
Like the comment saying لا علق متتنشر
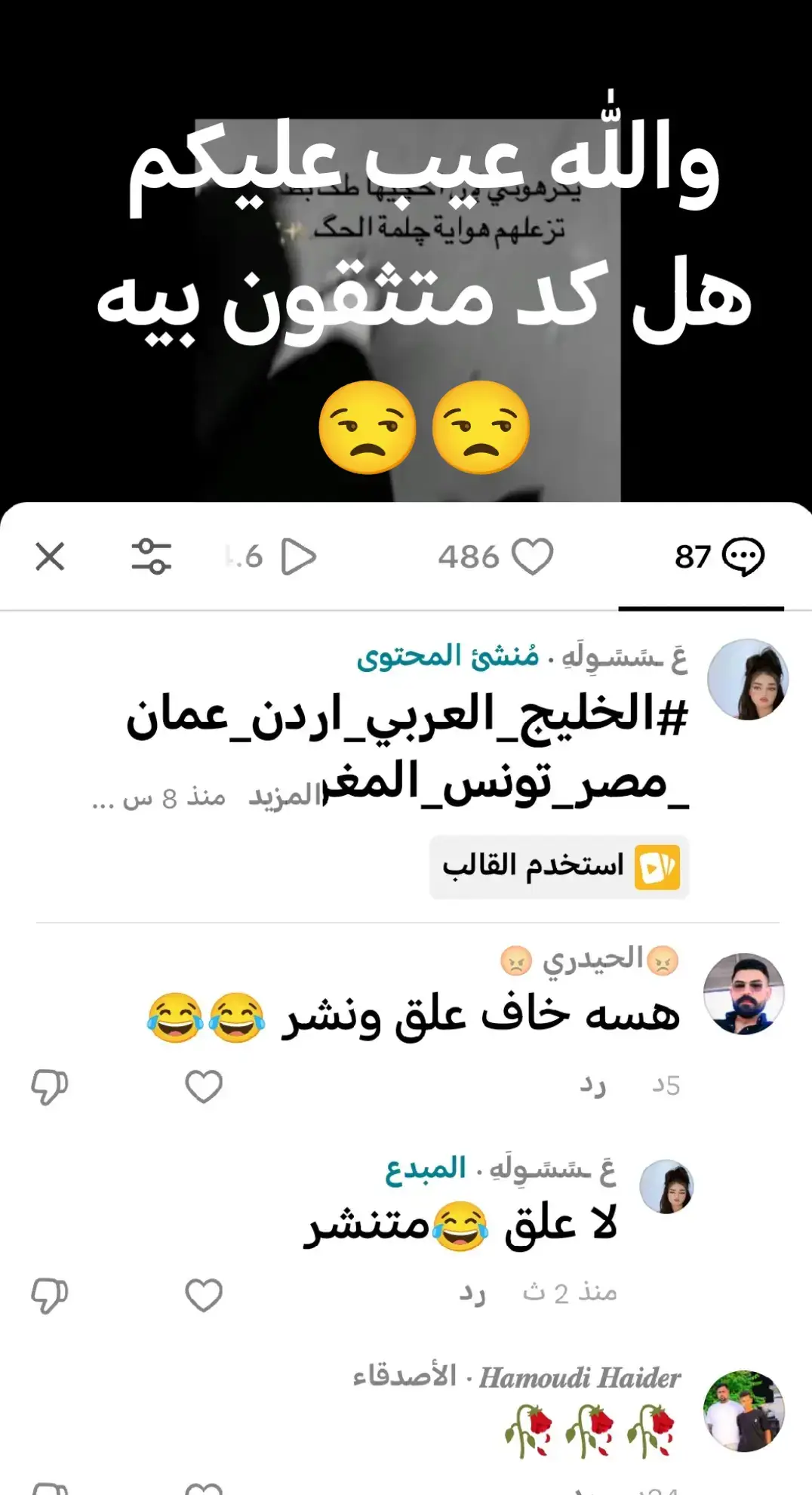pos(201,1294)
